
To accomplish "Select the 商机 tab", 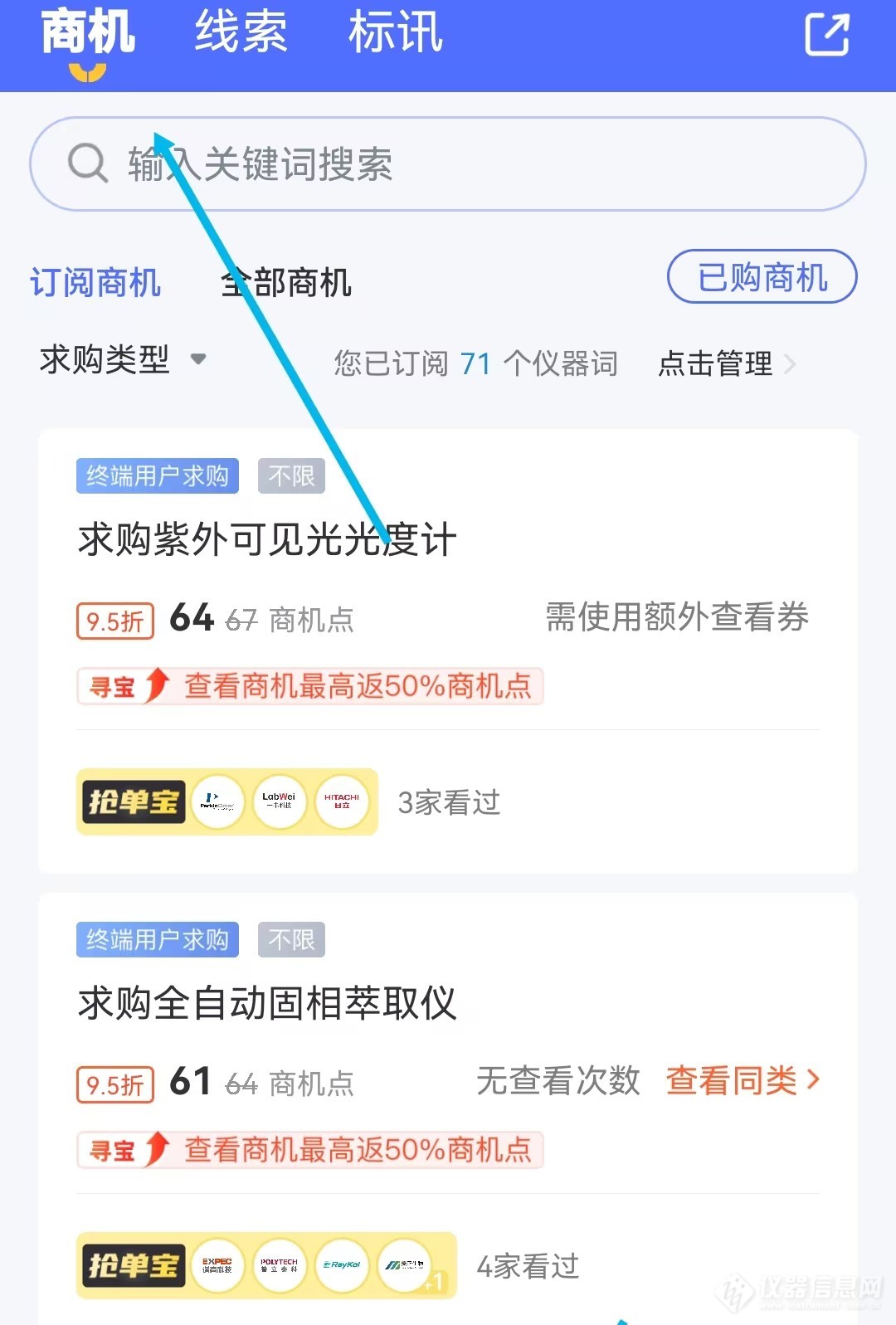I will pyautogui.click(x=88, y=33).
